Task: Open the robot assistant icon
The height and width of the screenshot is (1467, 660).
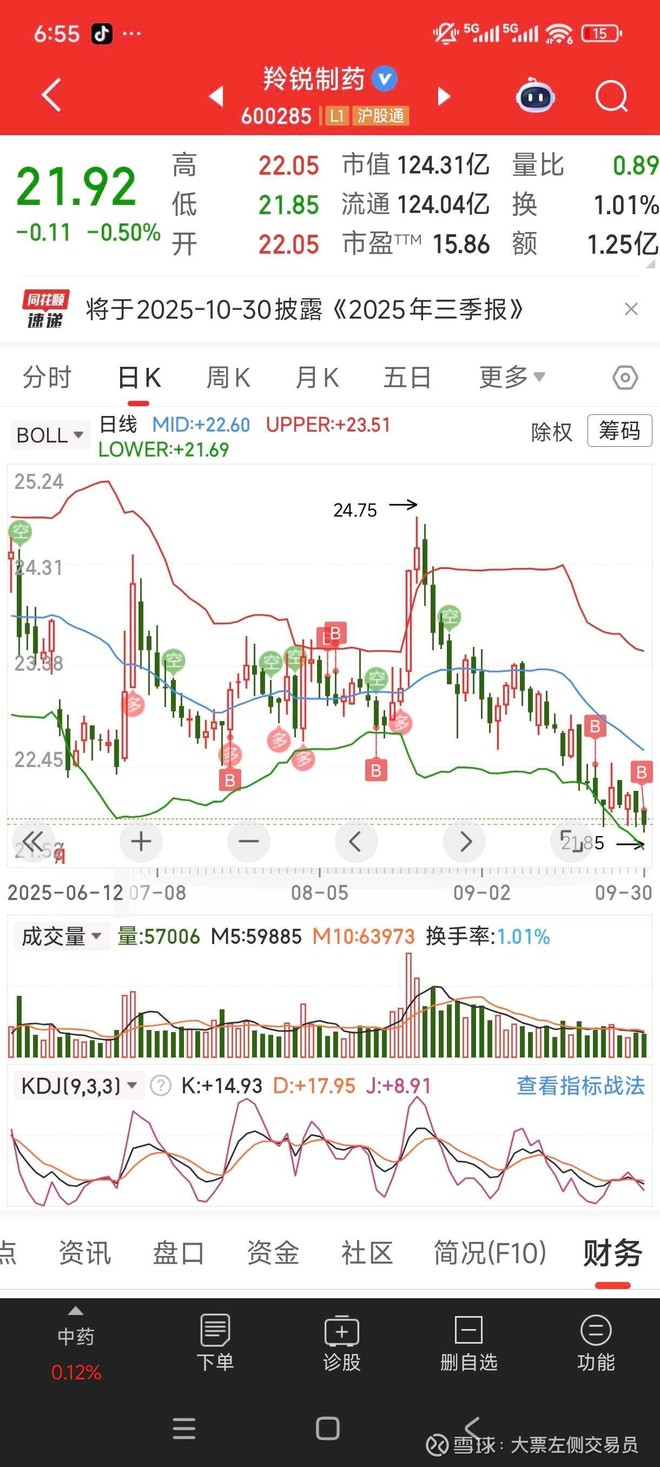Action: click(535, 96)
